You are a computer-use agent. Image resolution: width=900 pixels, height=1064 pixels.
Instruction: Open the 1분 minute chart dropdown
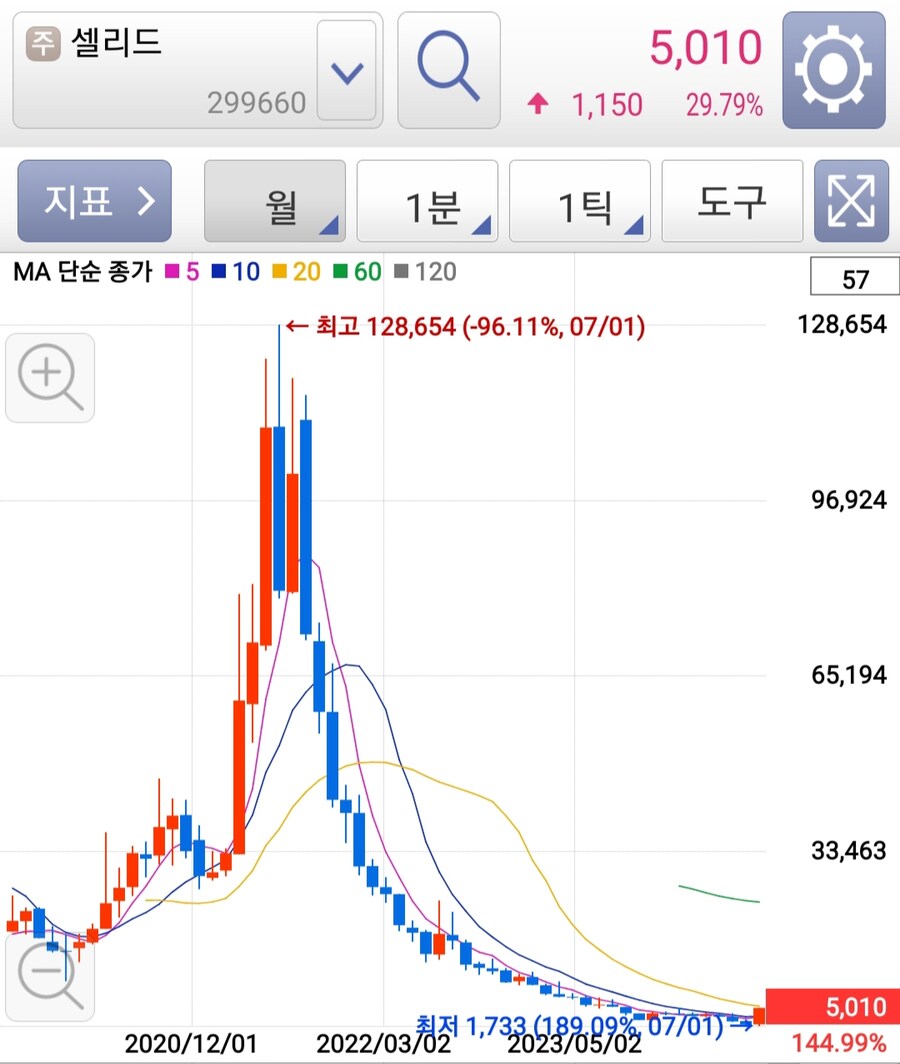tap(427, 200)
